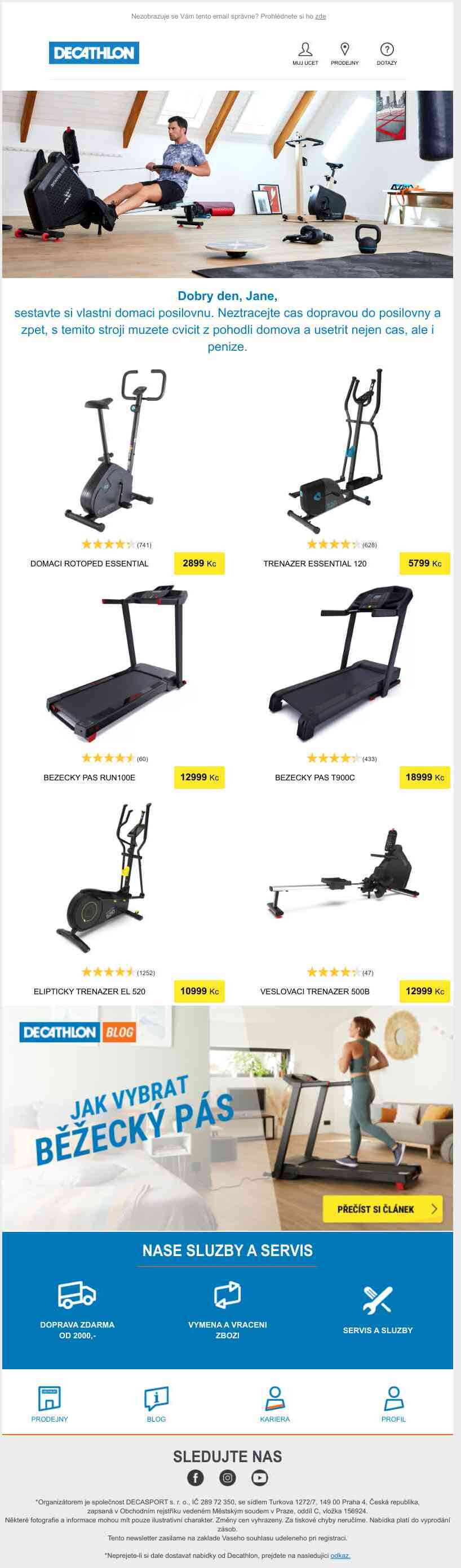Viewport: 461px width, 1568px height.
Task: Open Muj Ucet account icon
Action: point(305,53)
